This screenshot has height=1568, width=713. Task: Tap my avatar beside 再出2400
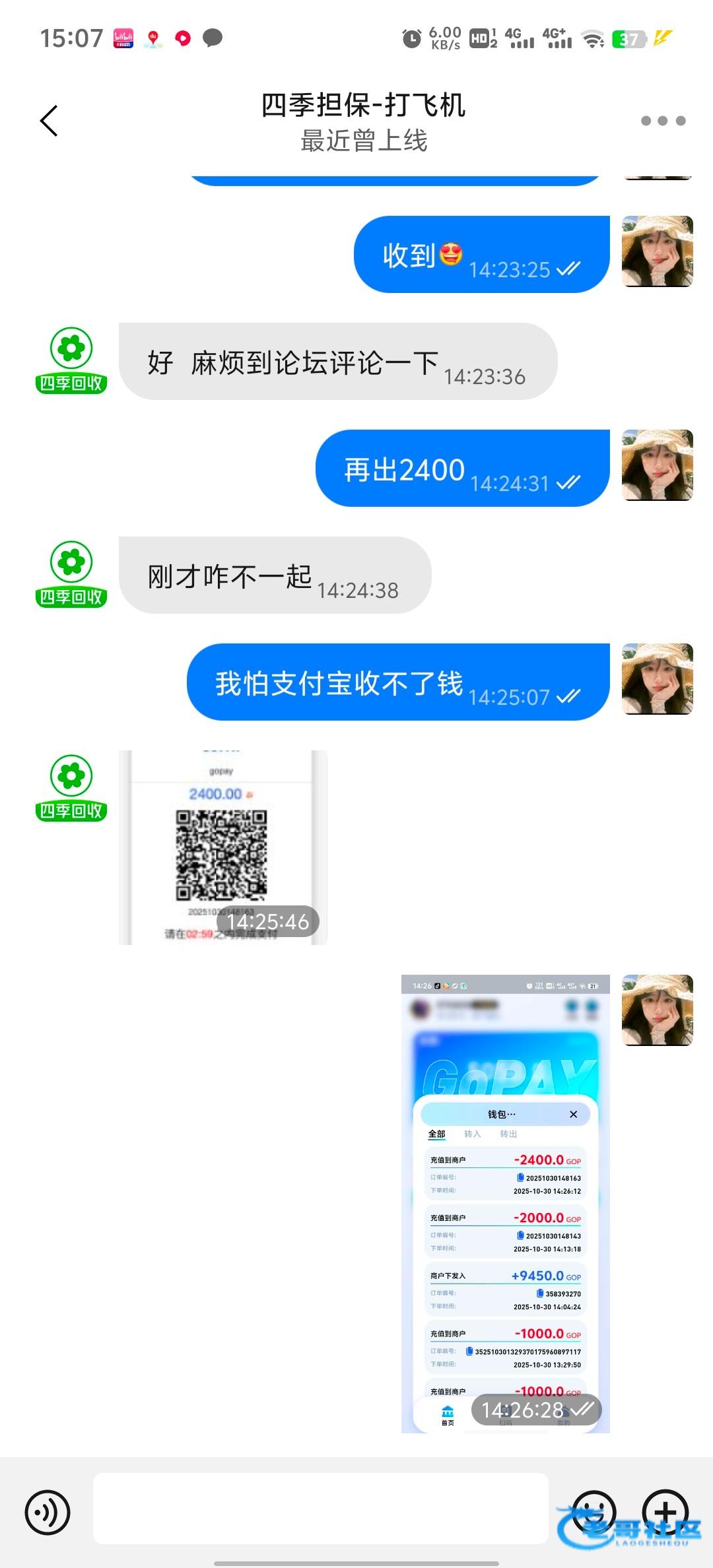[x=657, y=465]
